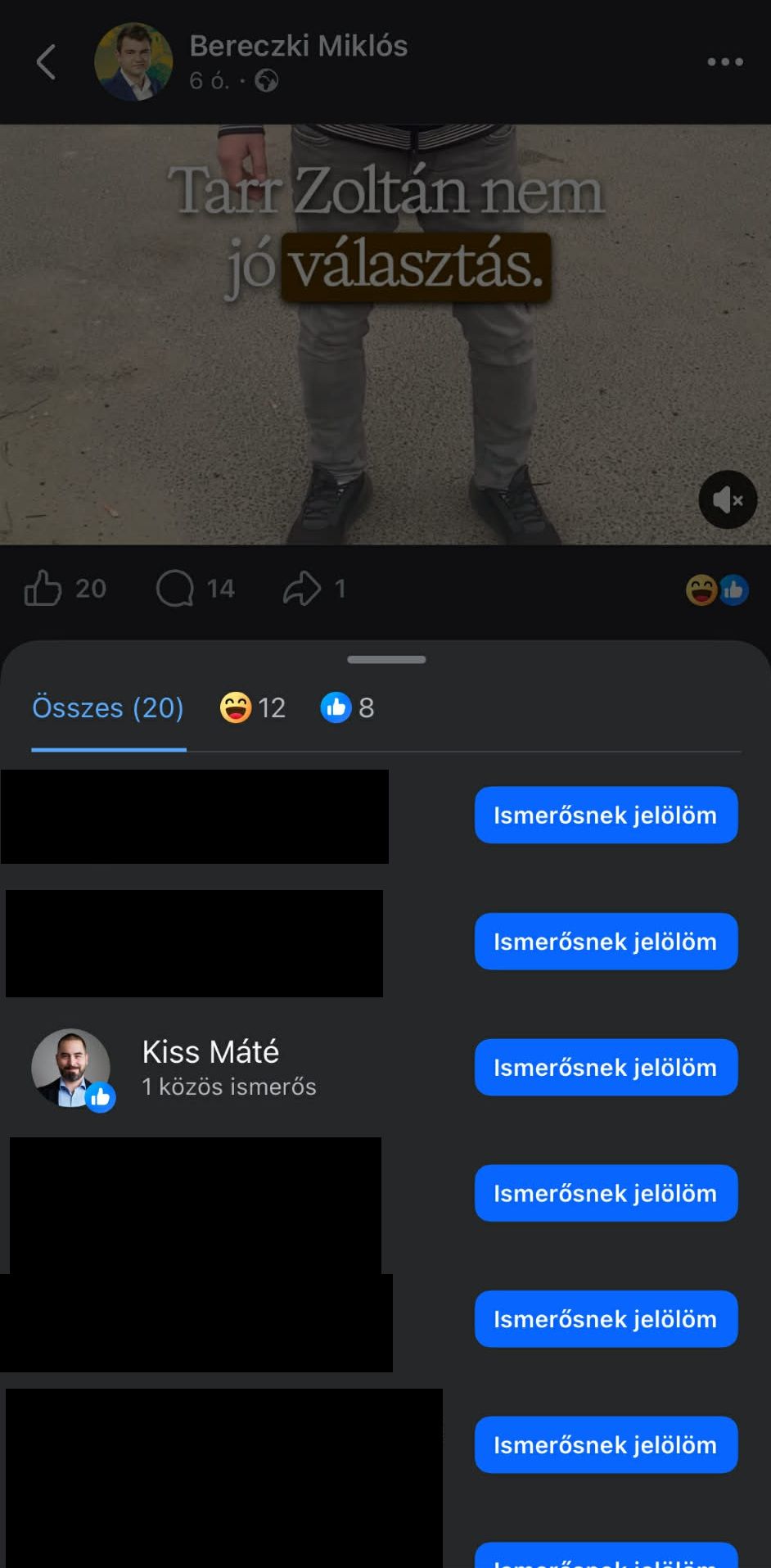The height and width of the screenshot is (1568, 771).
Task: Filter reactions by Like 8
Action: click(x=347, y=707)
